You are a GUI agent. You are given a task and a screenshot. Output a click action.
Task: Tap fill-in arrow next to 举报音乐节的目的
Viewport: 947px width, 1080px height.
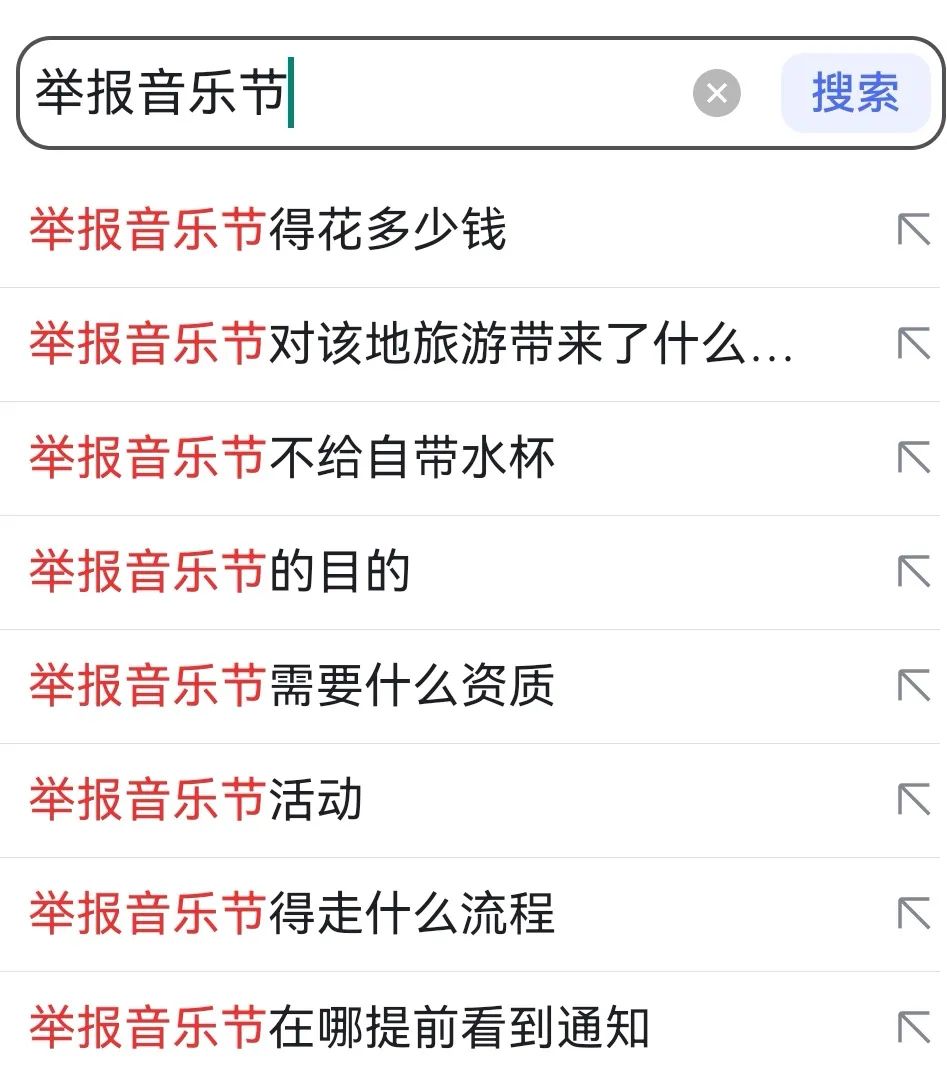point(911,572)
